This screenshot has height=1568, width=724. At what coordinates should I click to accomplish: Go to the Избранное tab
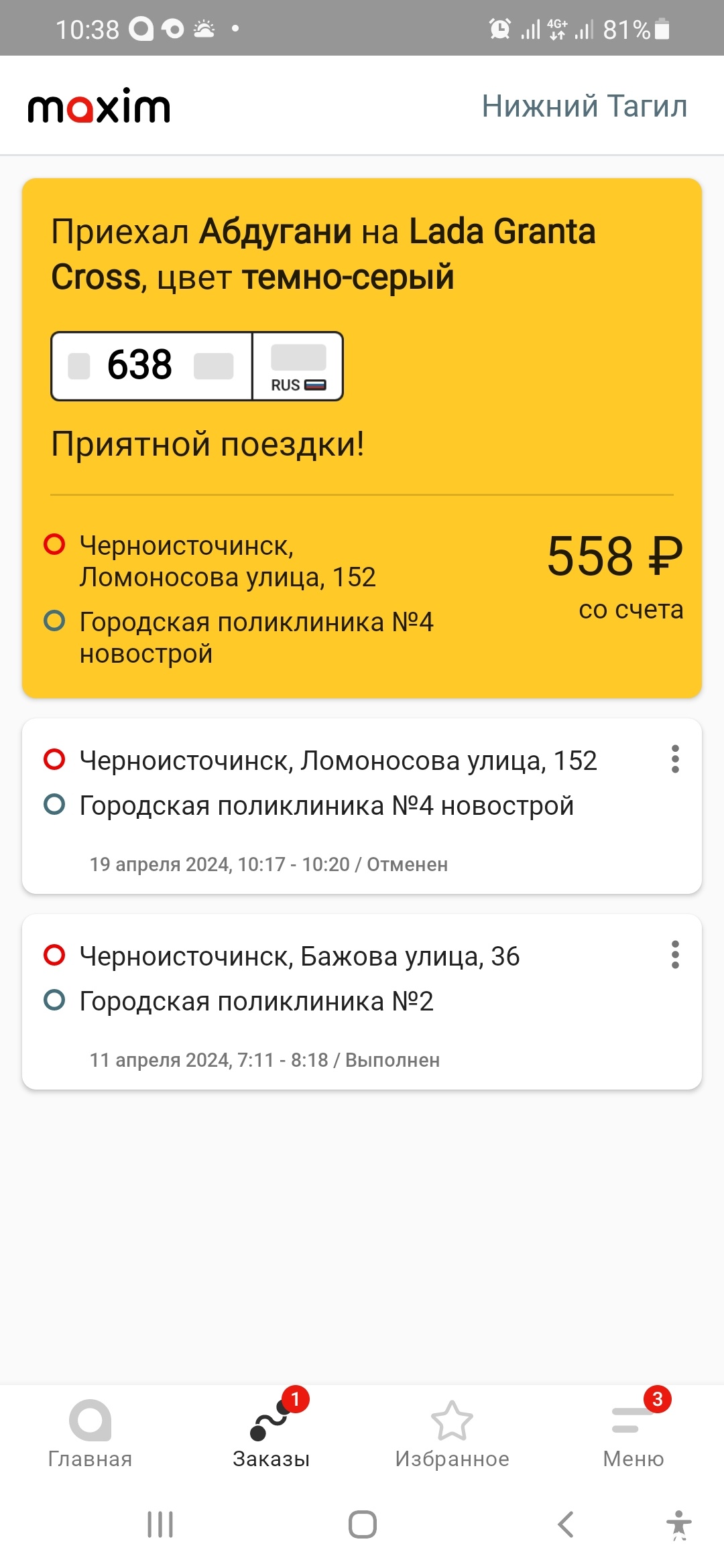click(452, 1434)
